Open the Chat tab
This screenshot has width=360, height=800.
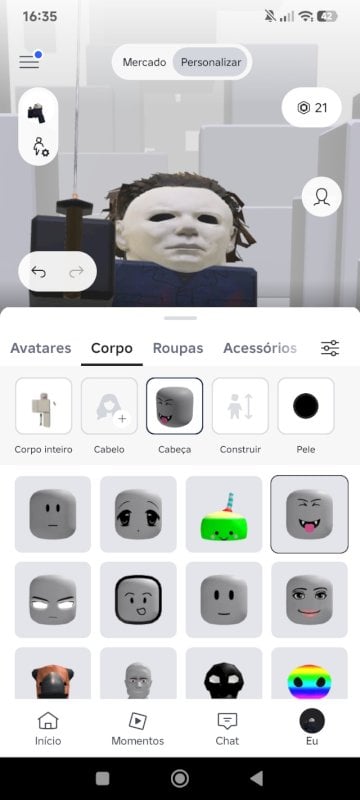(x=227, y=729)
